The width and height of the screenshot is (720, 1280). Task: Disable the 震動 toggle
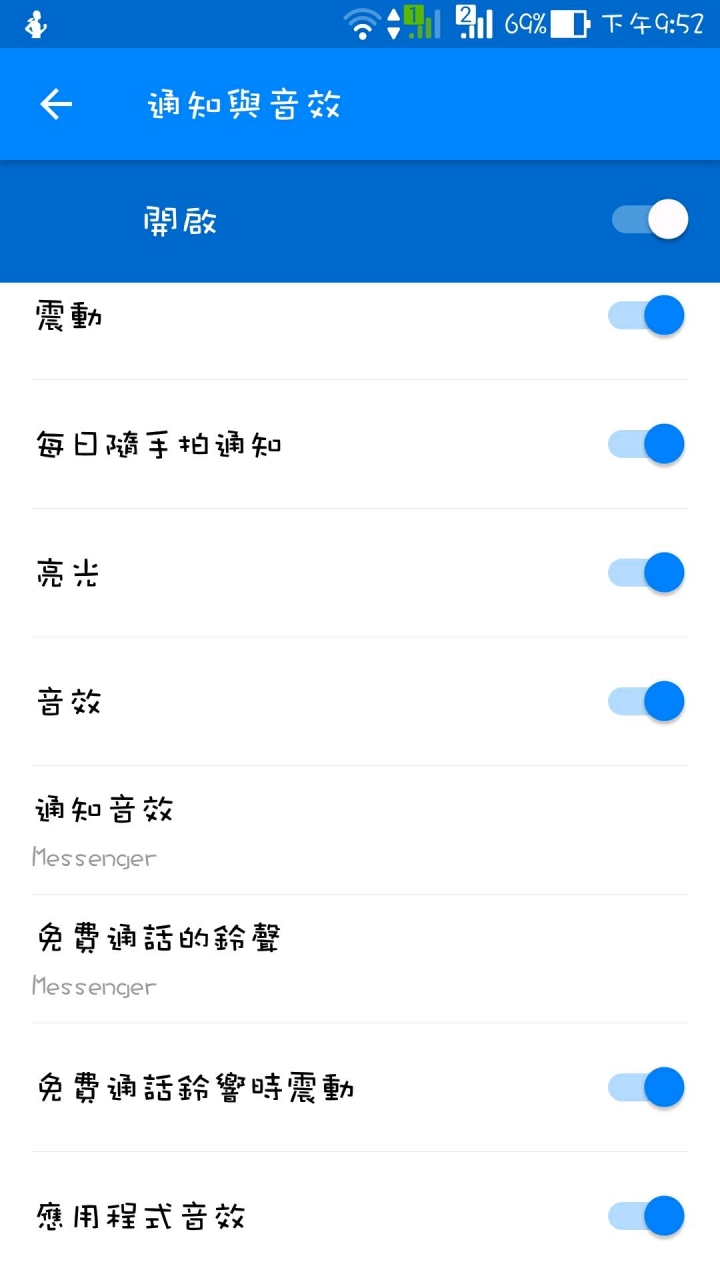(x=647, y=316)
